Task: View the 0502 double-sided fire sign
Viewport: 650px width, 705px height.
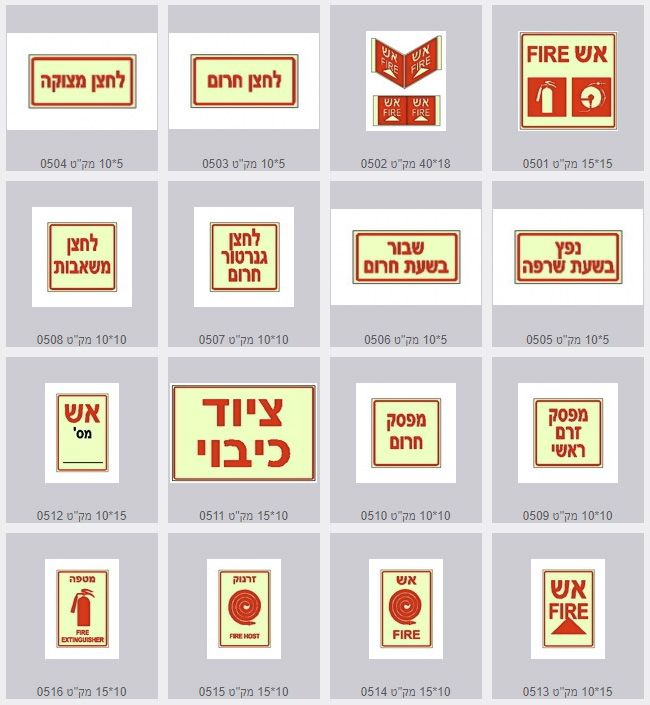Action: 406,81
